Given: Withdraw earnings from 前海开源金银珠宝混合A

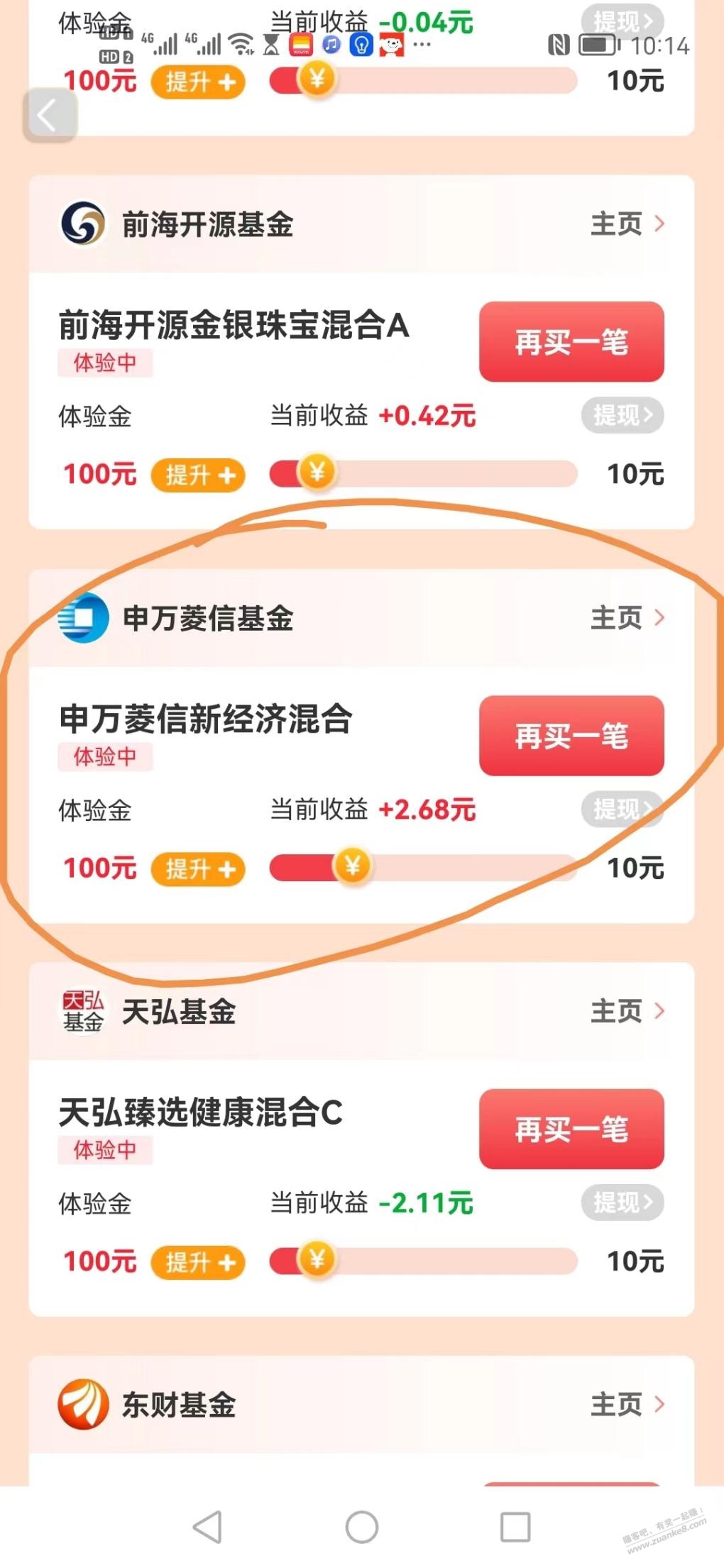Looking at the screenshot, I should tap(622, 415).
